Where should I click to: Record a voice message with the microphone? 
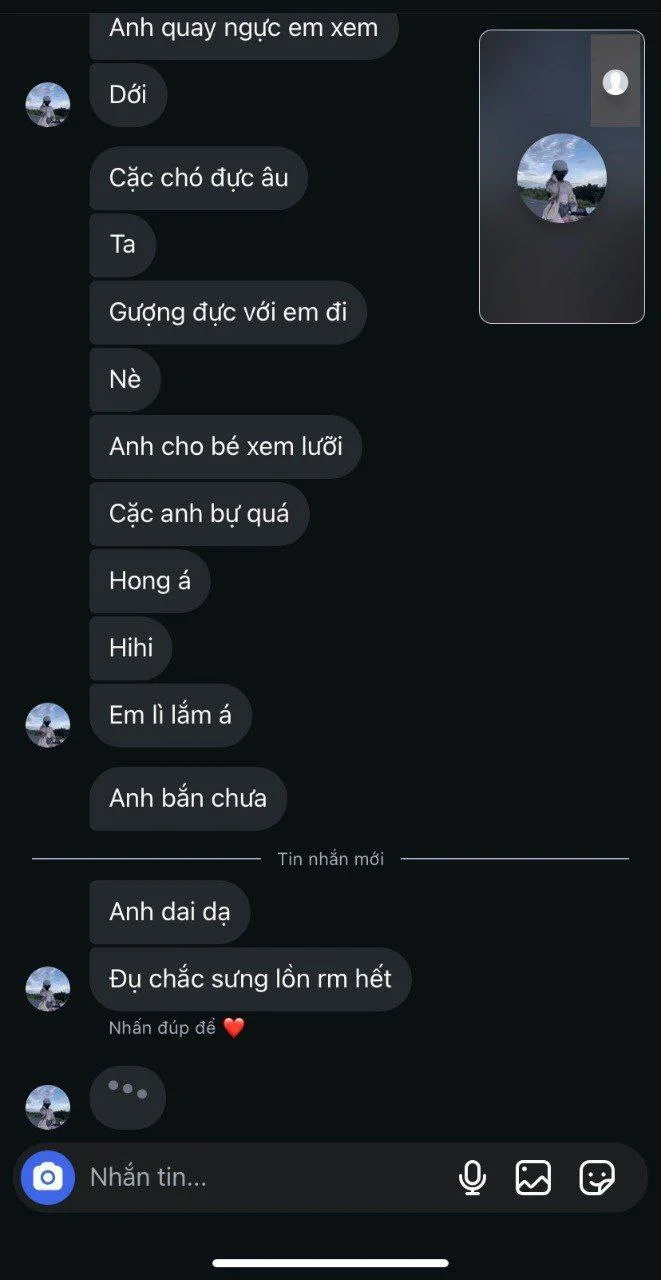(472, 1177)
